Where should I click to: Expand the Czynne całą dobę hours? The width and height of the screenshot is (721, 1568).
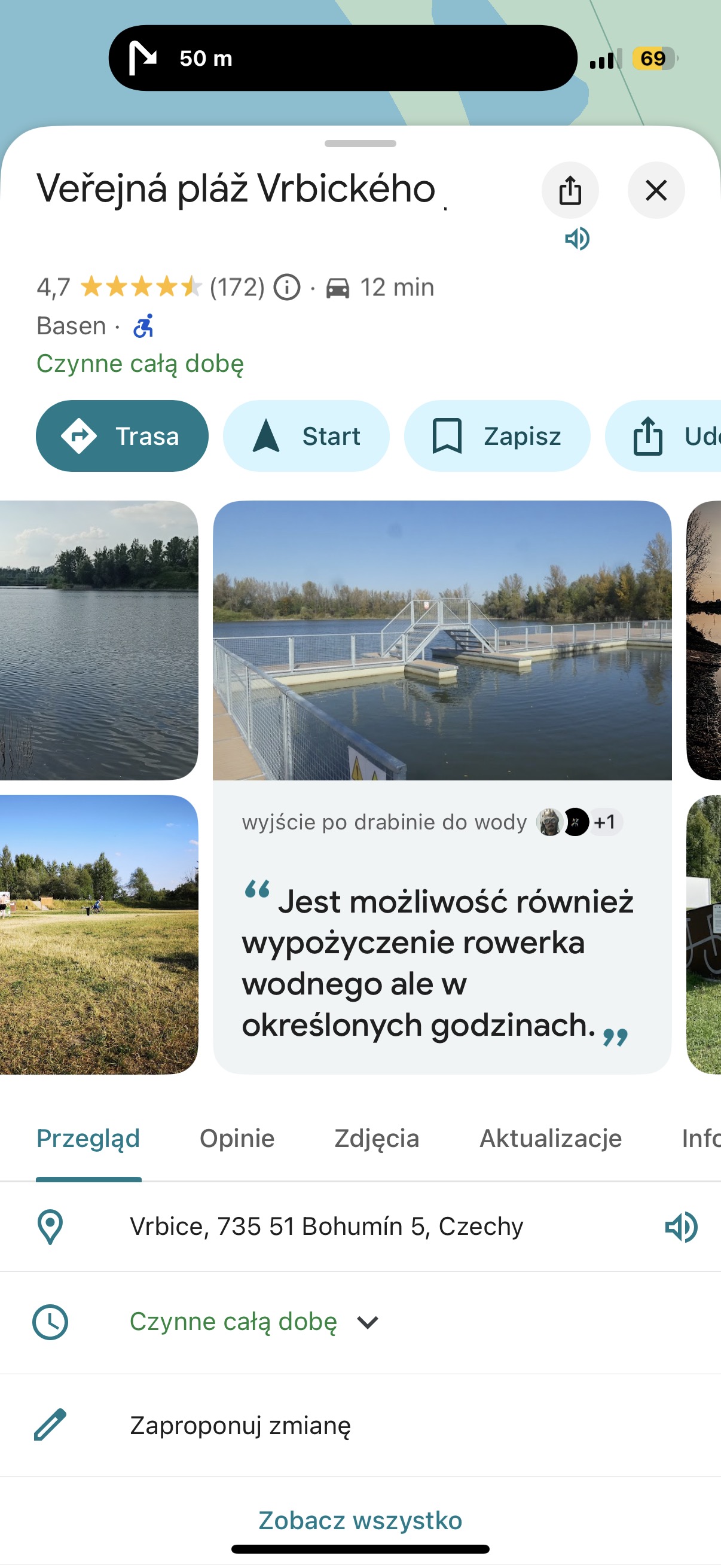click(367, 1322)
